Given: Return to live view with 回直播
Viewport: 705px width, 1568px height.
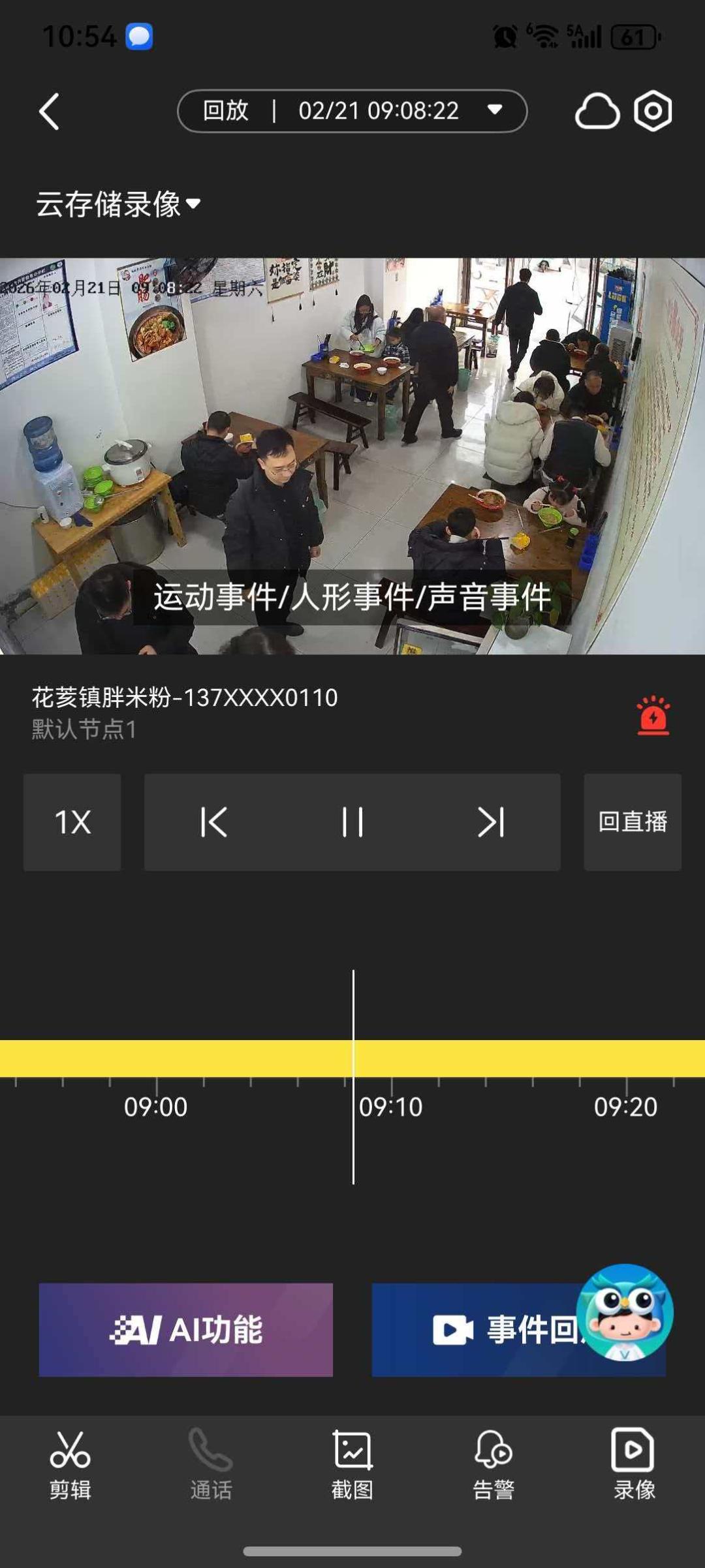Looking at the screenshot, I should tap(632, 822).
